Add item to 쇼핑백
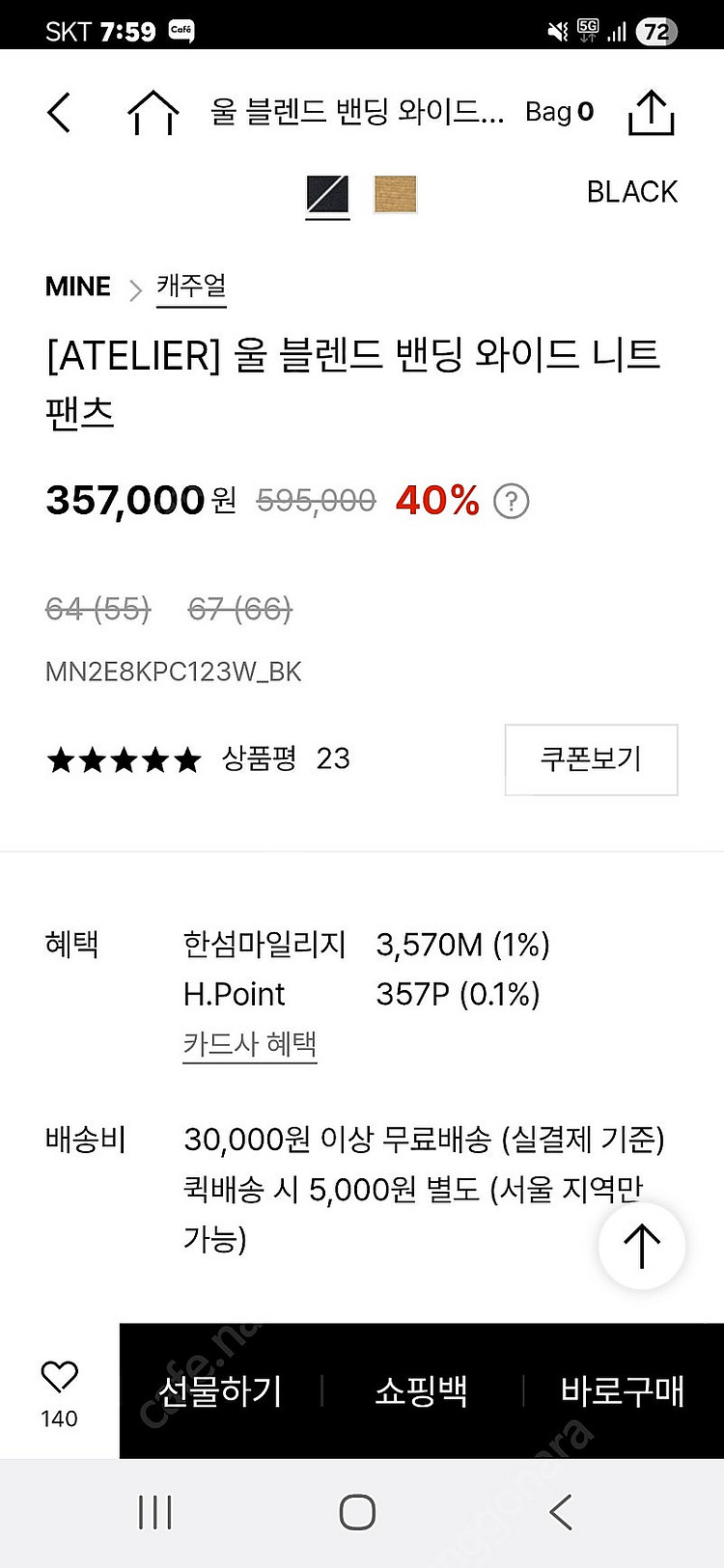 pos(421,1390)
